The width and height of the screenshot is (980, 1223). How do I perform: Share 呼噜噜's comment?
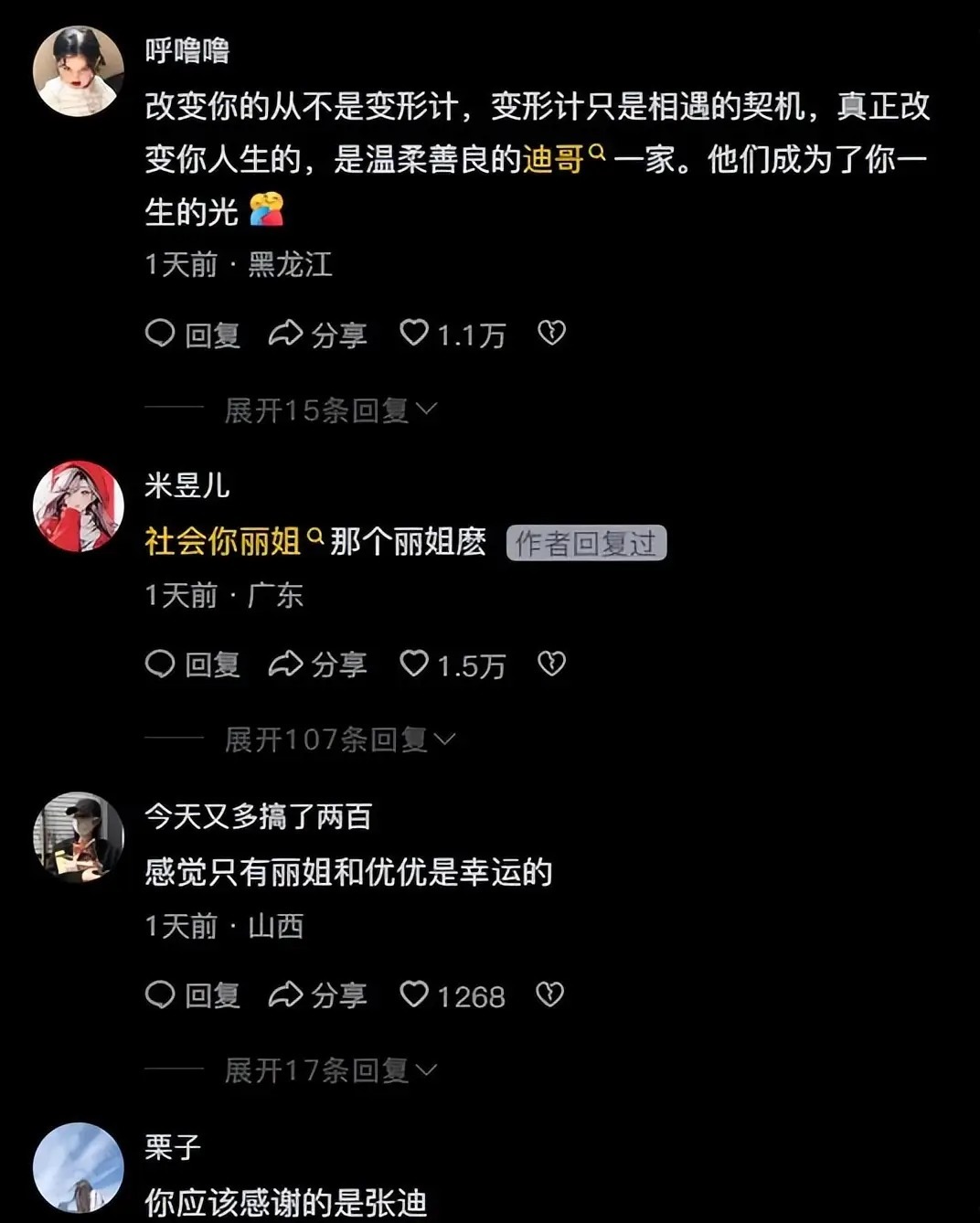tap(317, 335)
